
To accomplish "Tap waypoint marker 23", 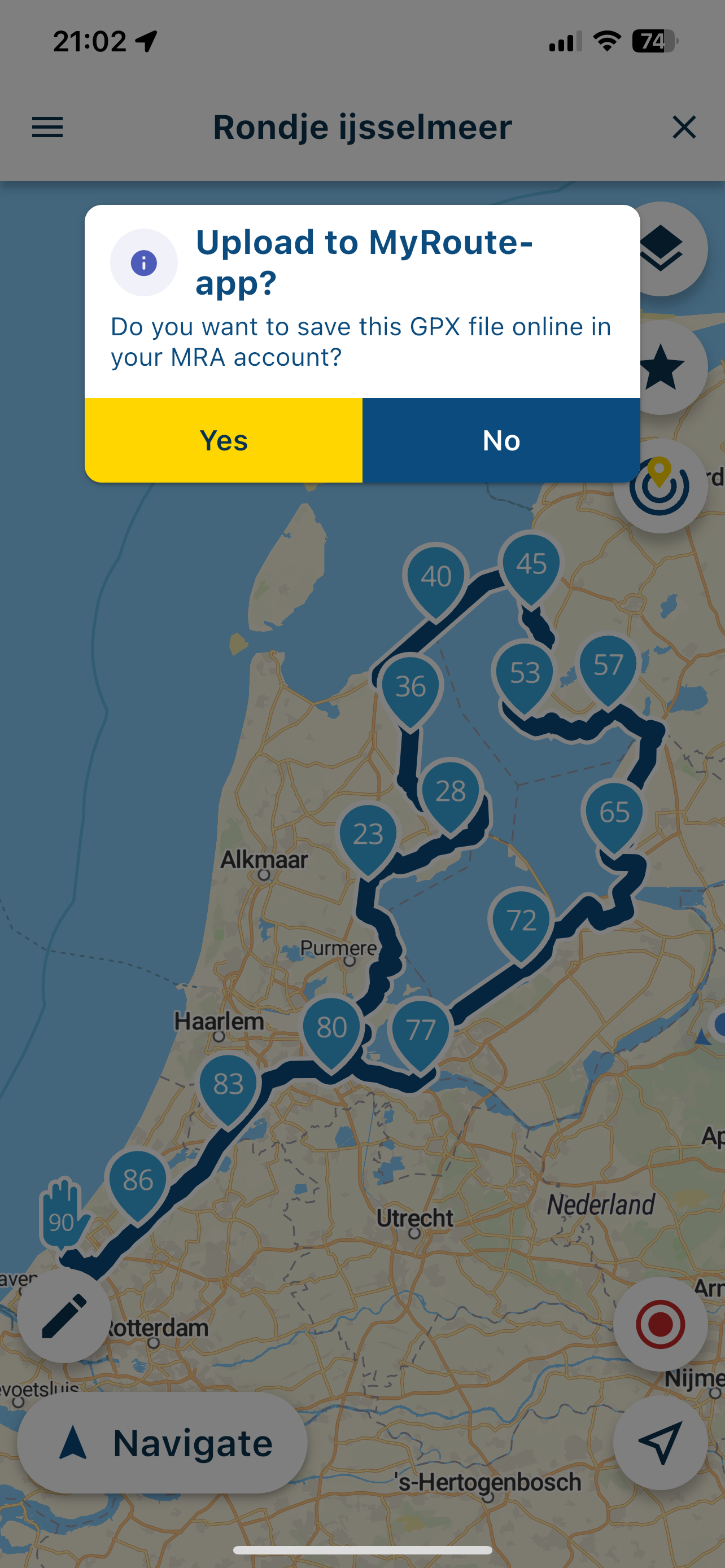I will pyautogui.click(x=368, y=835).
